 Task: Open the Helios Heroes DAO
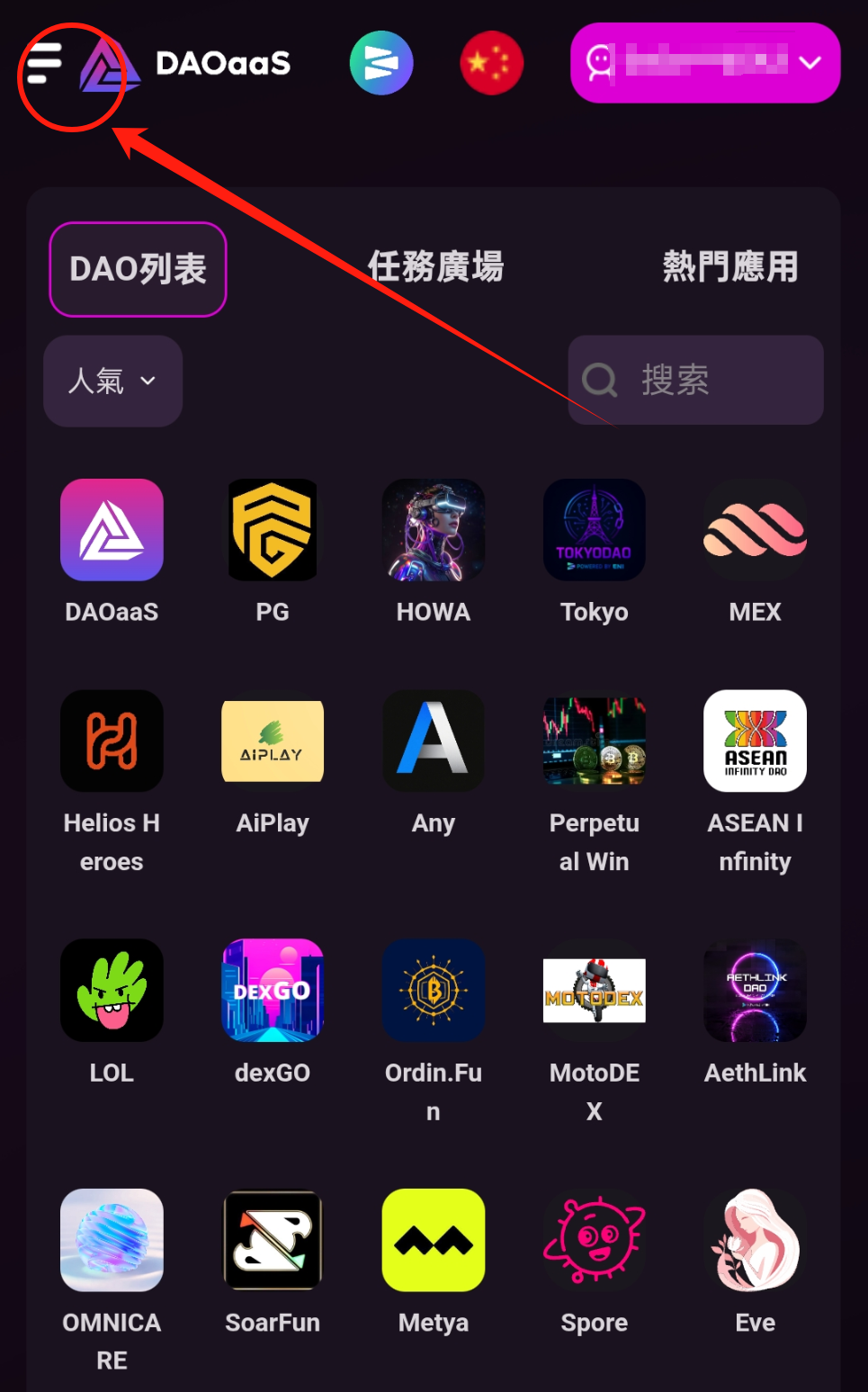(112, 741)
